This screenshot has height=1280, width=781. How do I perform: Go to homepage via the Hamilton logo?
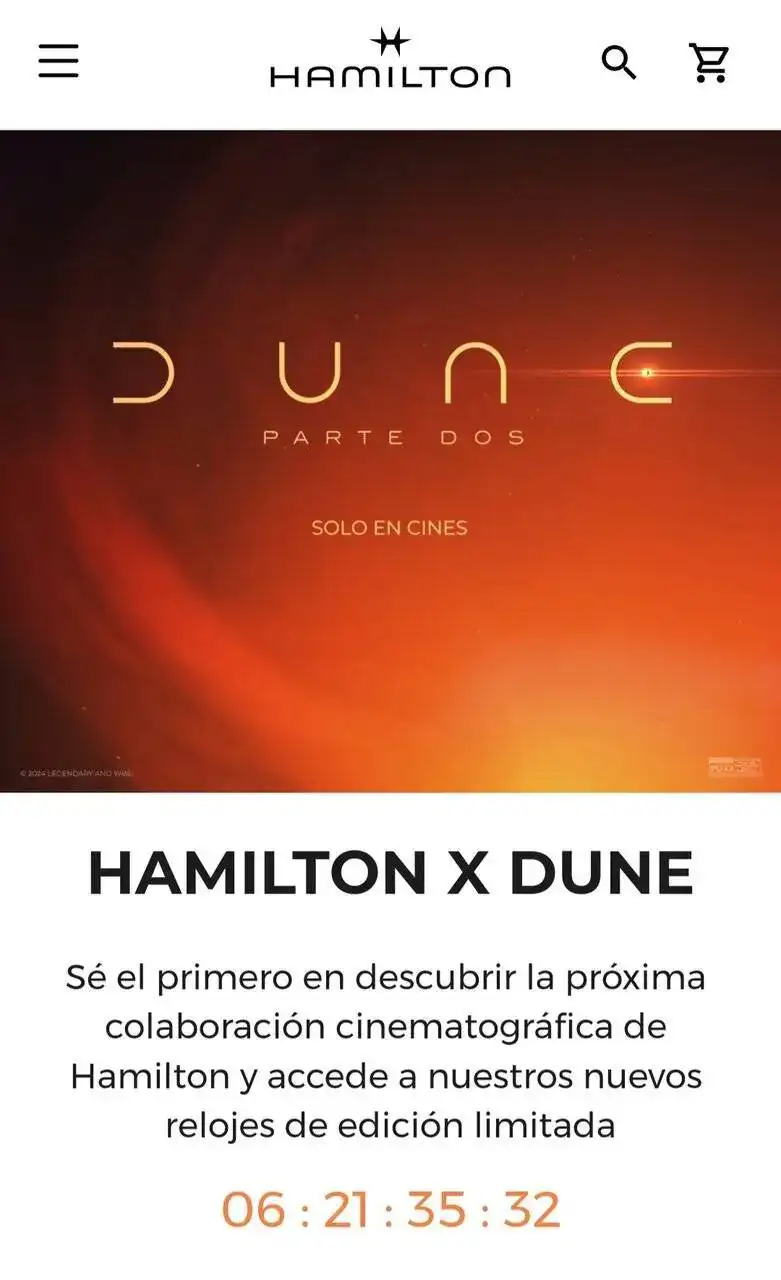(390, 60)
